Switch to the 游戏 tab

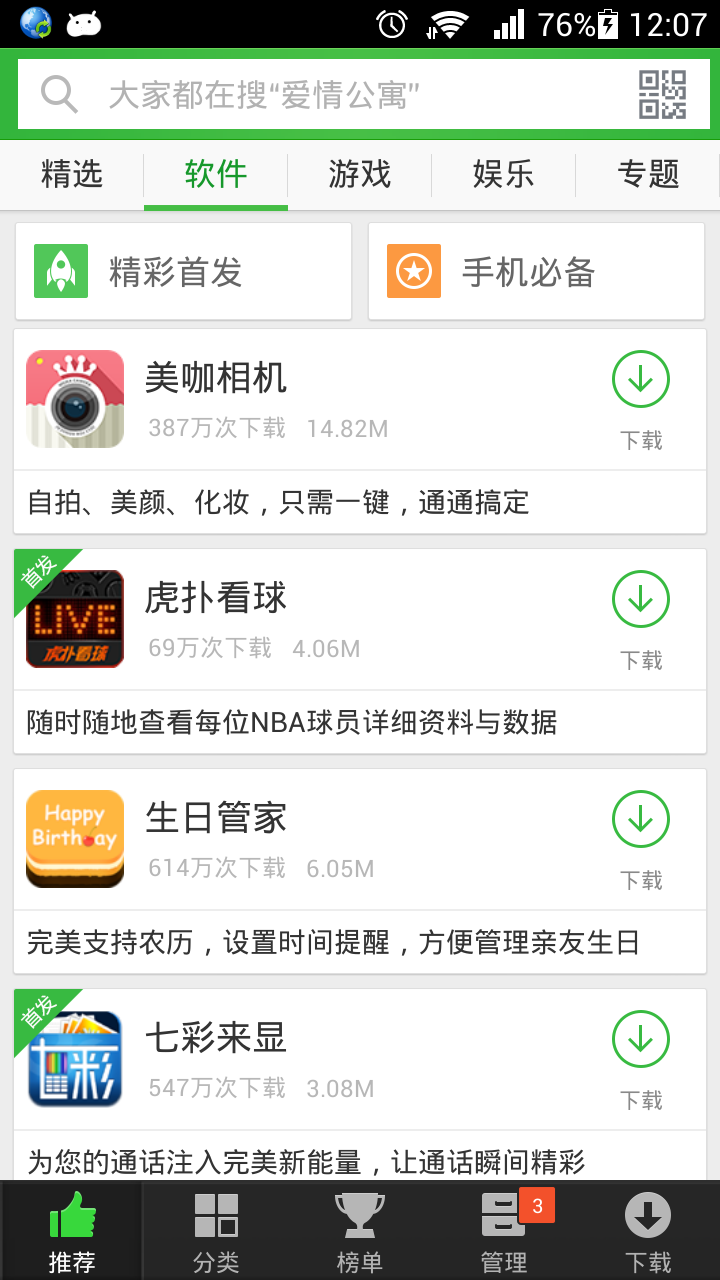tap(360, 175)
